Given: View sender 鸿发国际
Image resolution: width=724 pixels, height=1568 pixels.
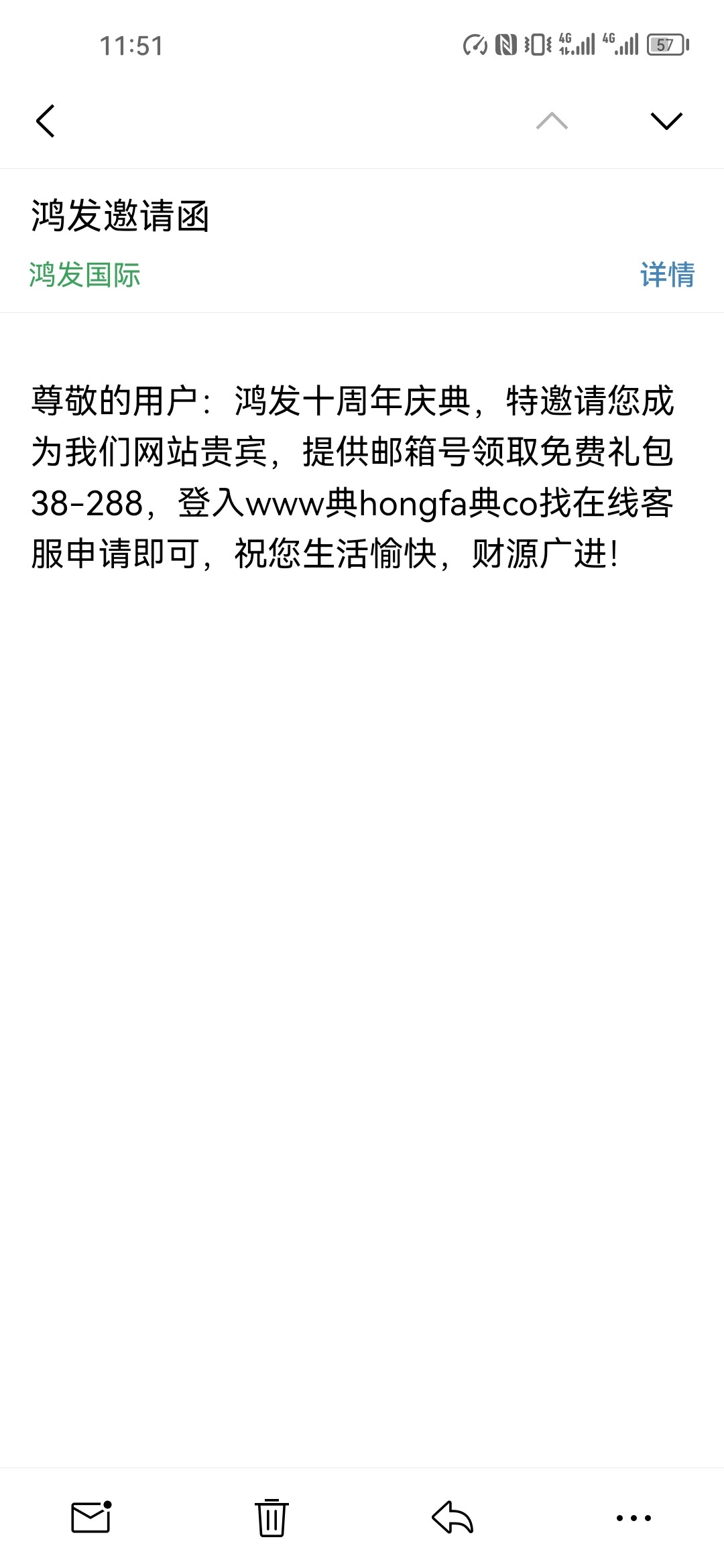Looking at the screenshot, I should point(84,275).
